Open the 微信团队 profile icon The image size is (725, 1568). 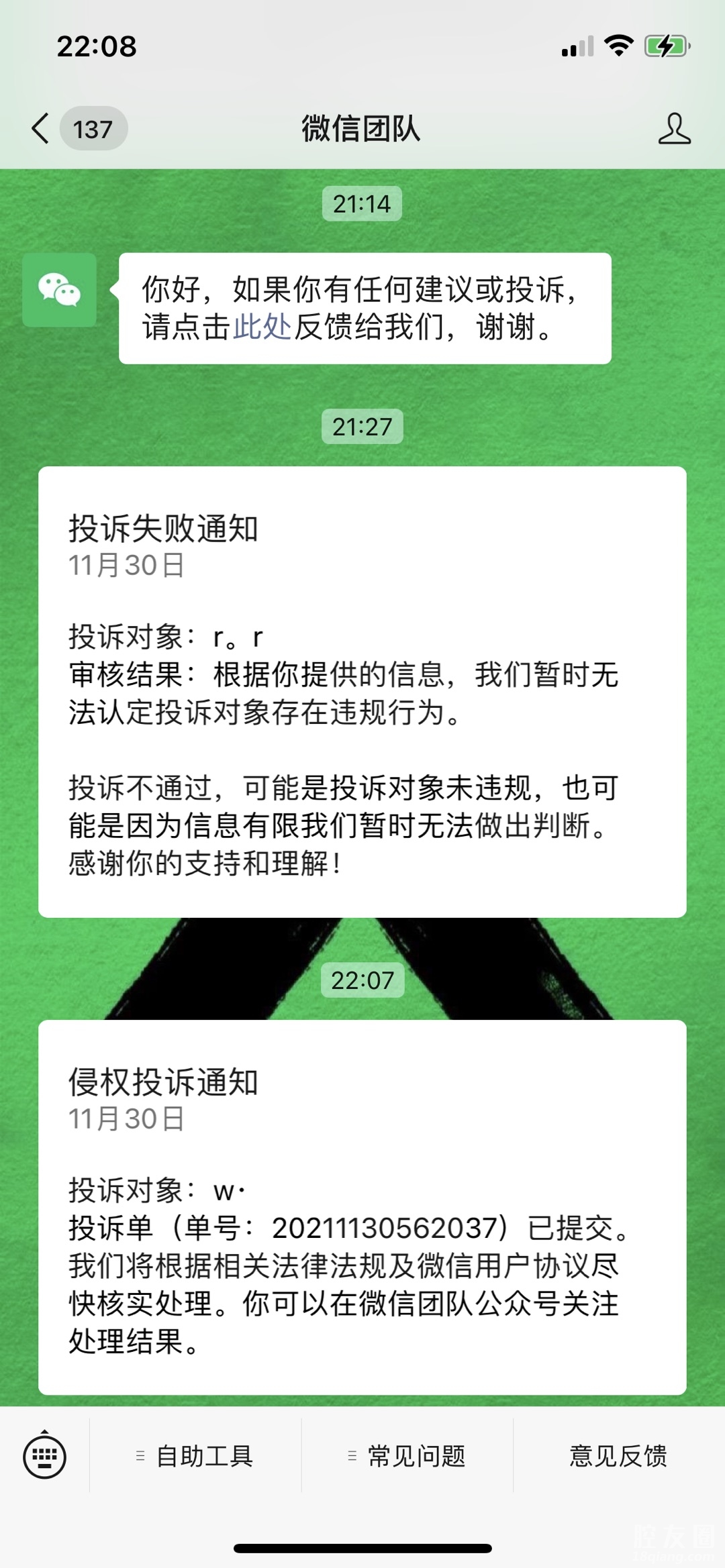tap(674, 129)
